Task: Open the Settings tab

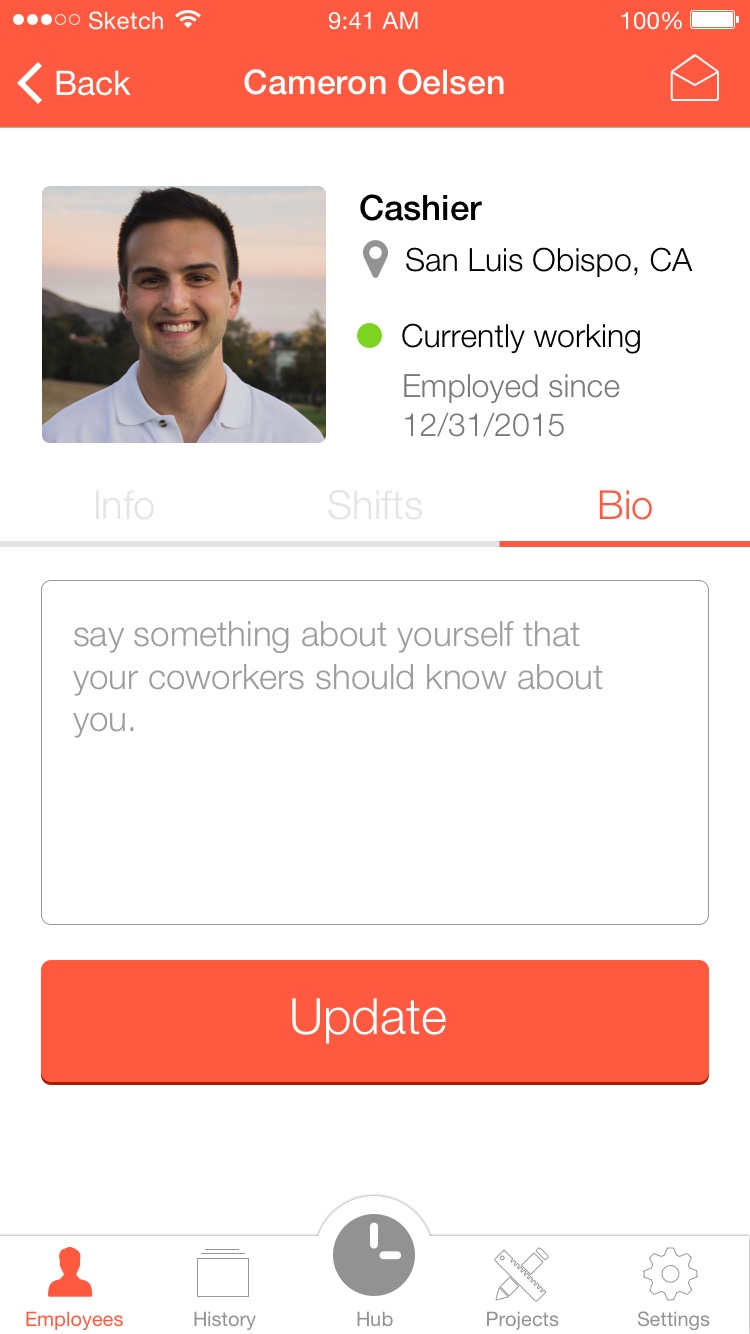Action: click(673, 1287)
